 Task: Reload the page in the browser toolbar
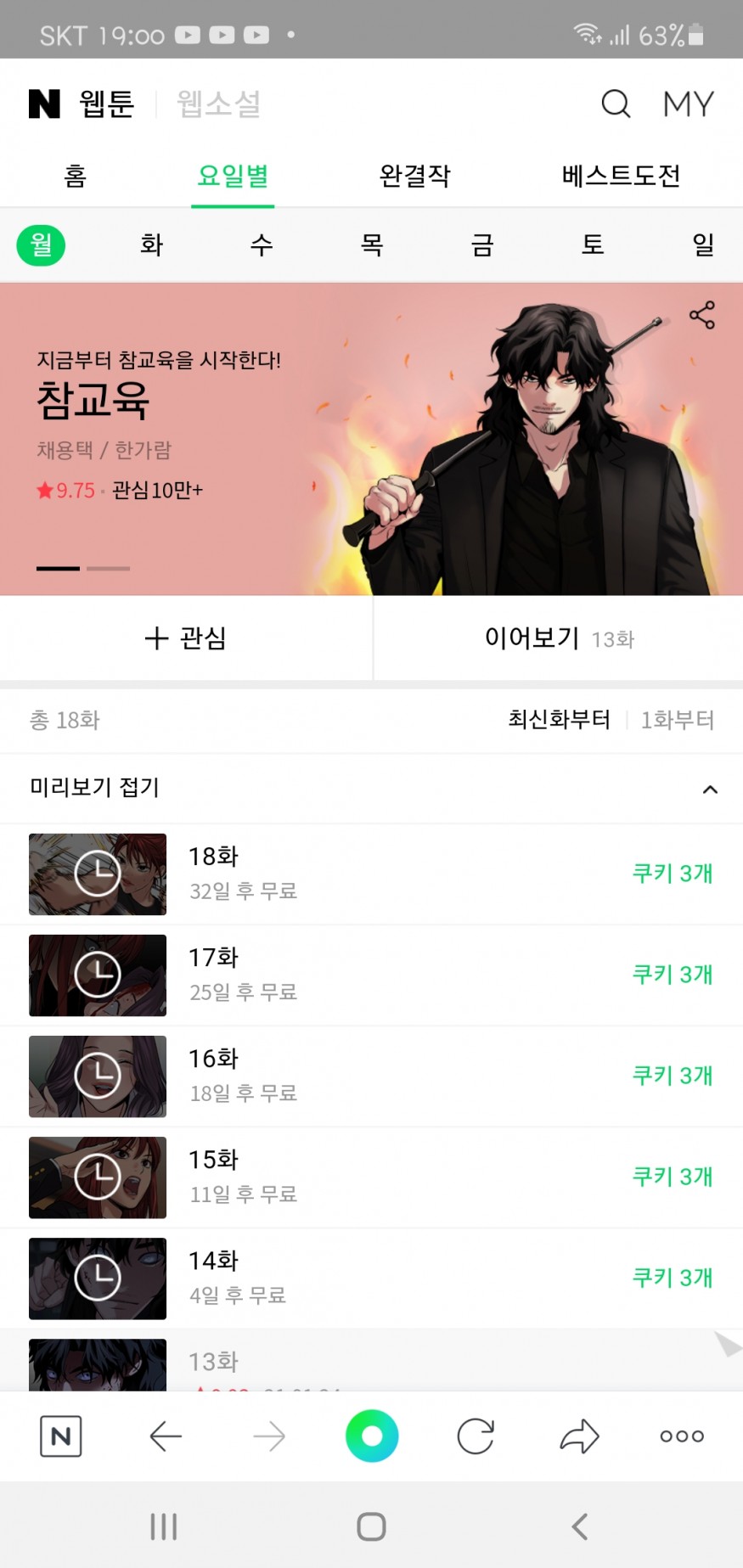click(x=476, y=1436)
